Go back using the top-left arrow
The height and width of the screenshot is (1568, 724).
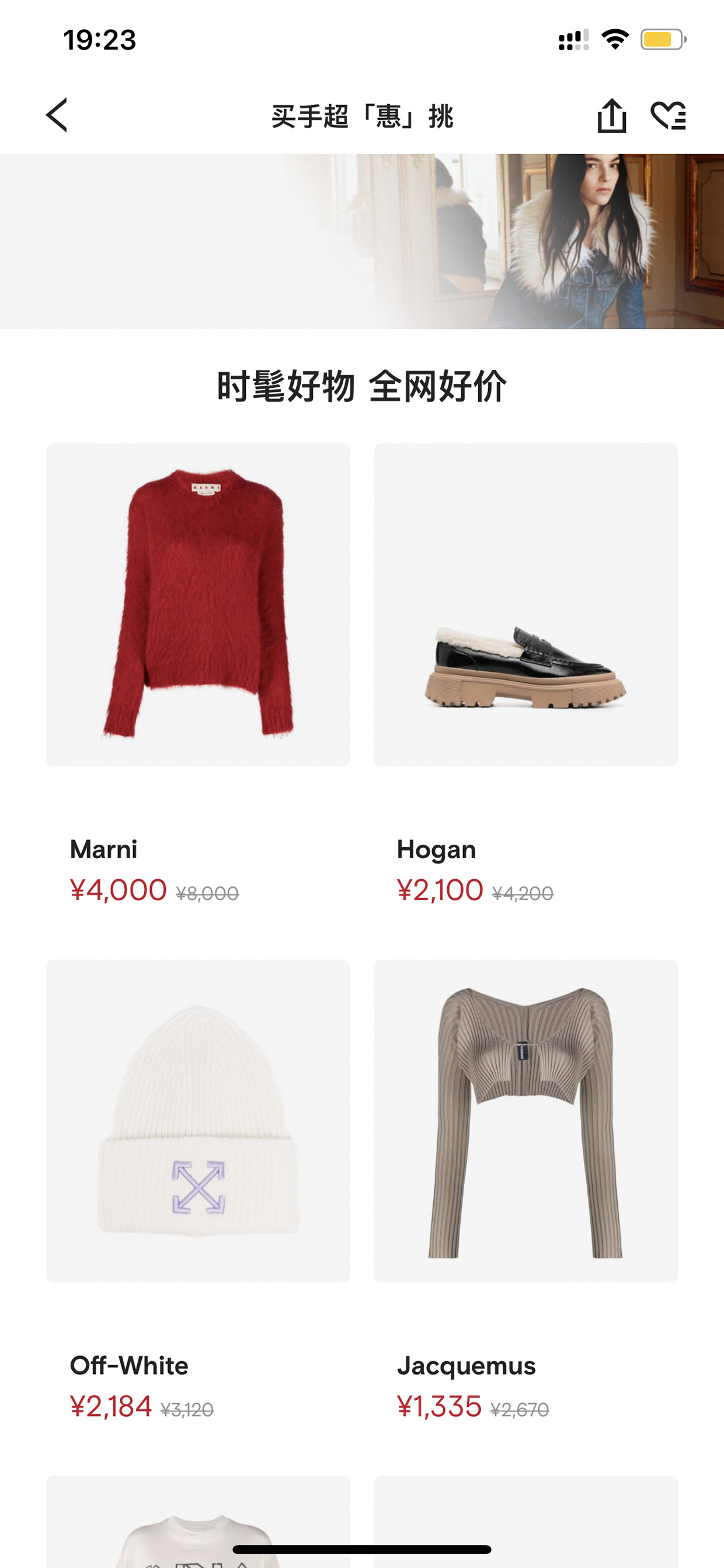tap(57, 115)
